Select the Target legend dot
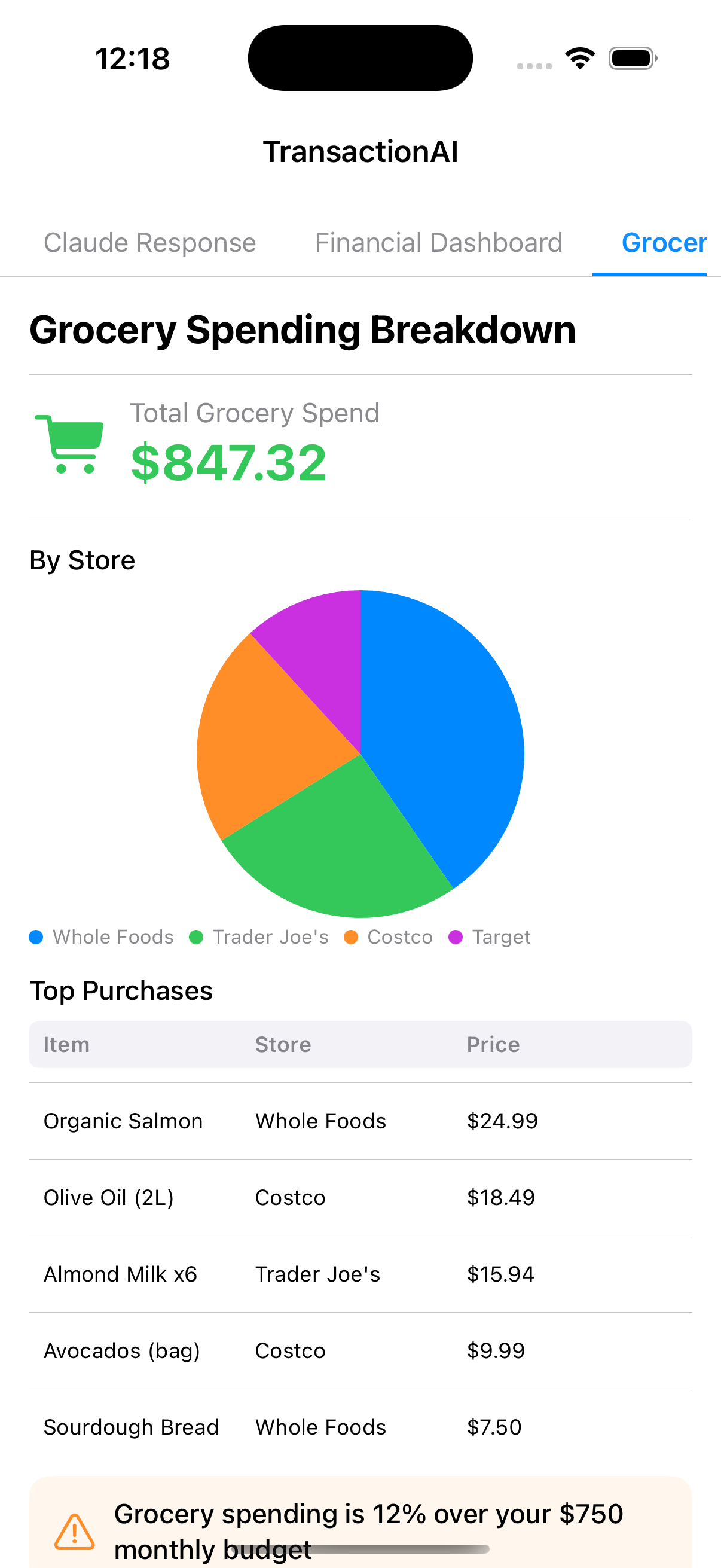 pyautogui.click(x=456, y=936)
